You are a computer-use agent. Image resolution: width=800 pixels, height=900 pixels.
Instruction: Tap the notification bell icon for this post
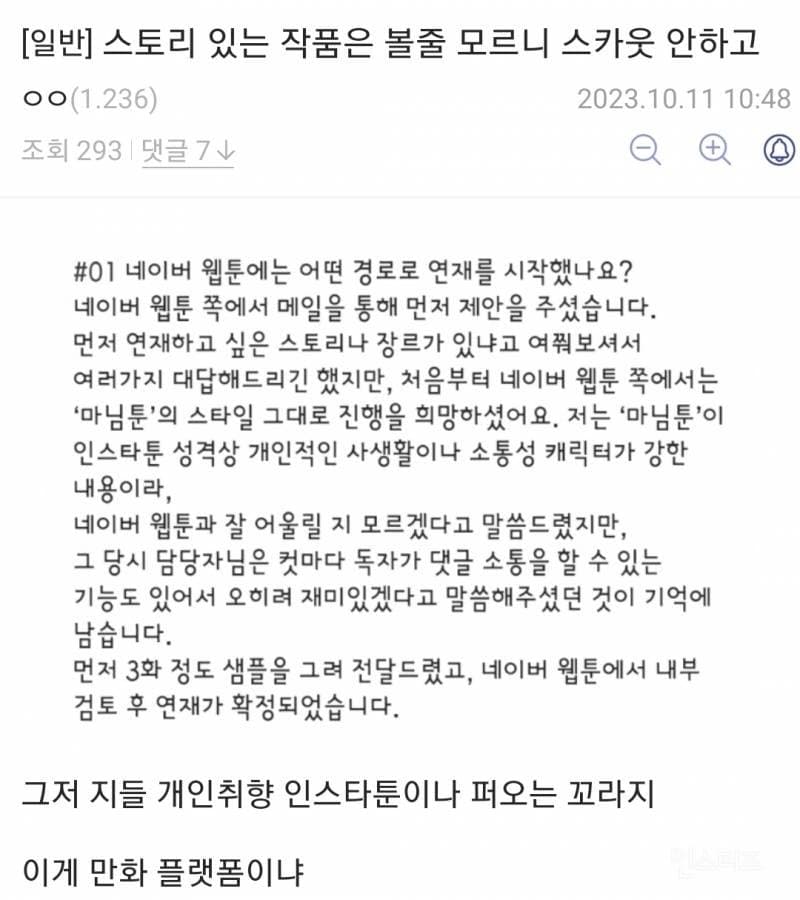pyautogui.click(x=779, y=150)
